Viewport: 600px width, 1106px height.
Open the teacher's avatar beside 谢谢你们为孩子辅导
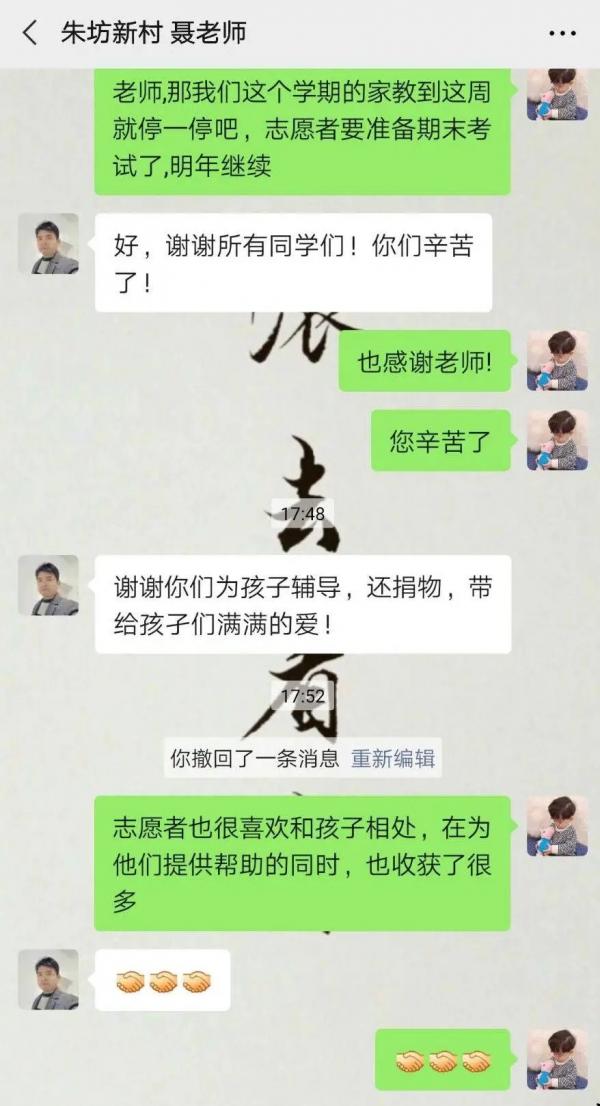click(x=48, y=586)
